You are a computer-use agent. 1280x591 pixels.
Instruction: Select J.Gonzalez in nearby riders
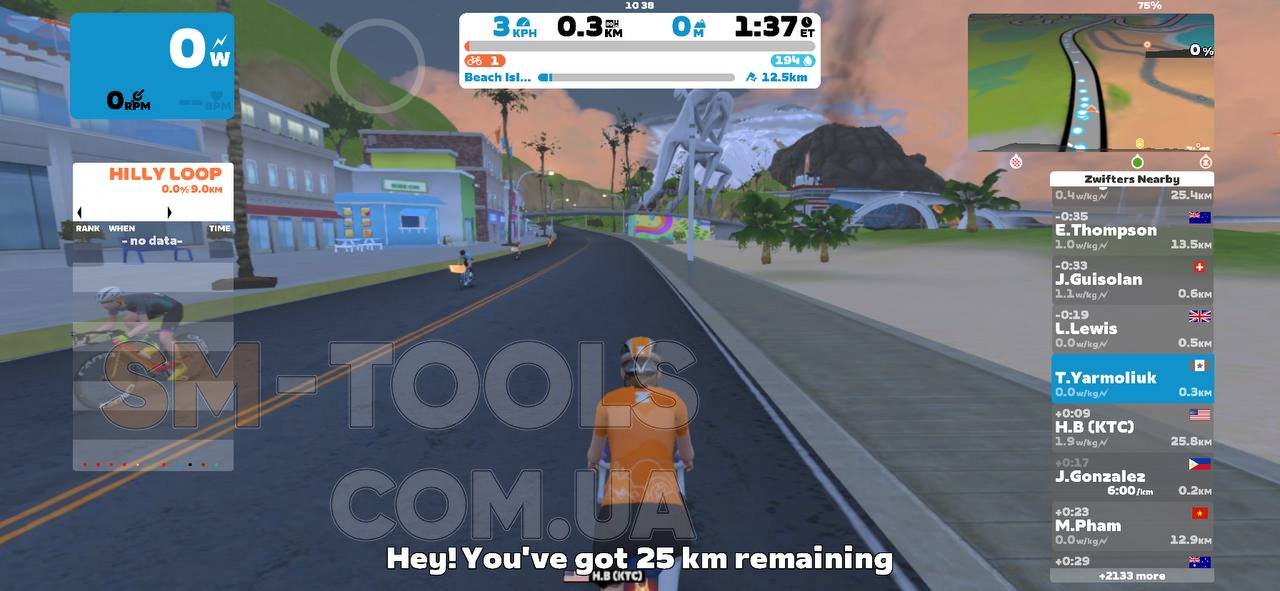pos(1131,476)
